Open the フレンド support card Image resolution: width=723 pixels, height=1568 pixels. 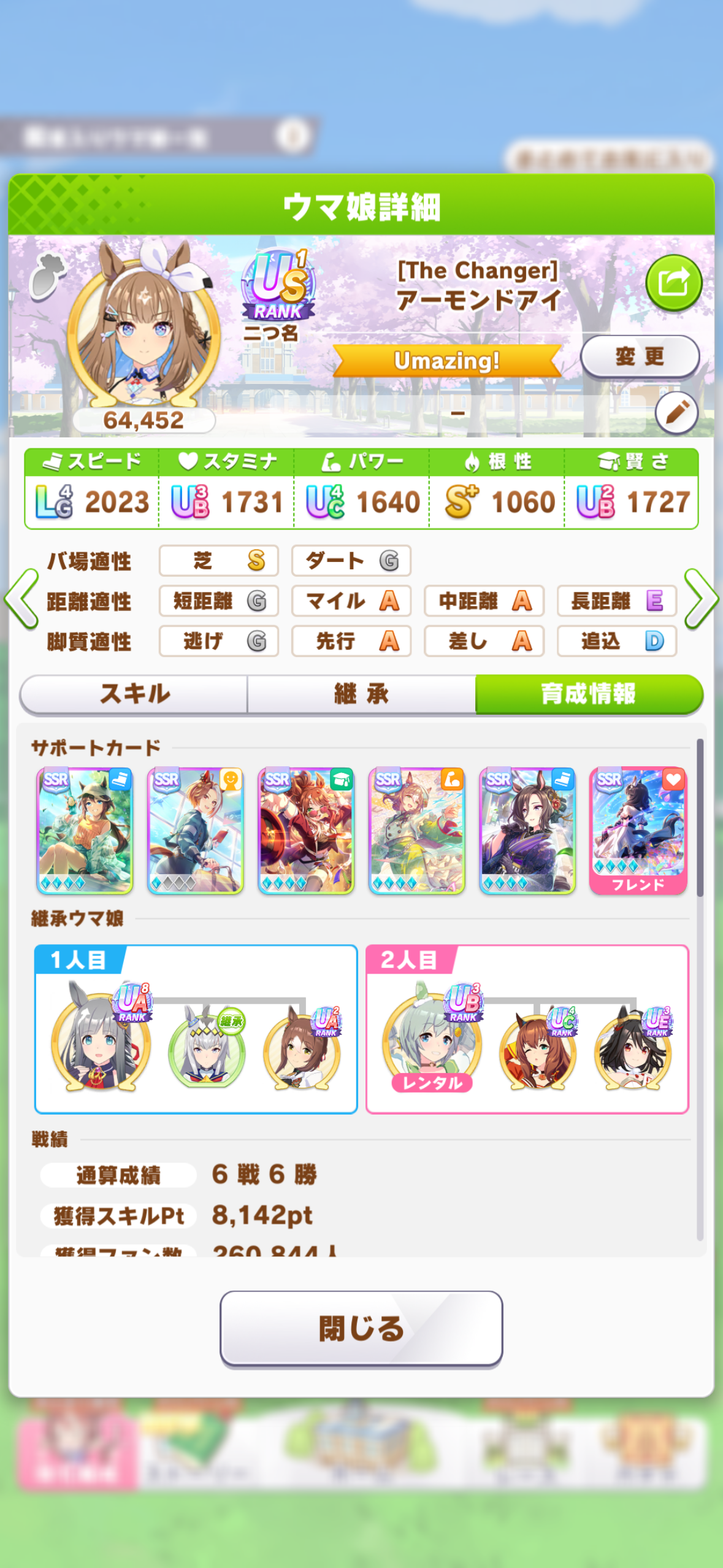(x=637, y=829)
